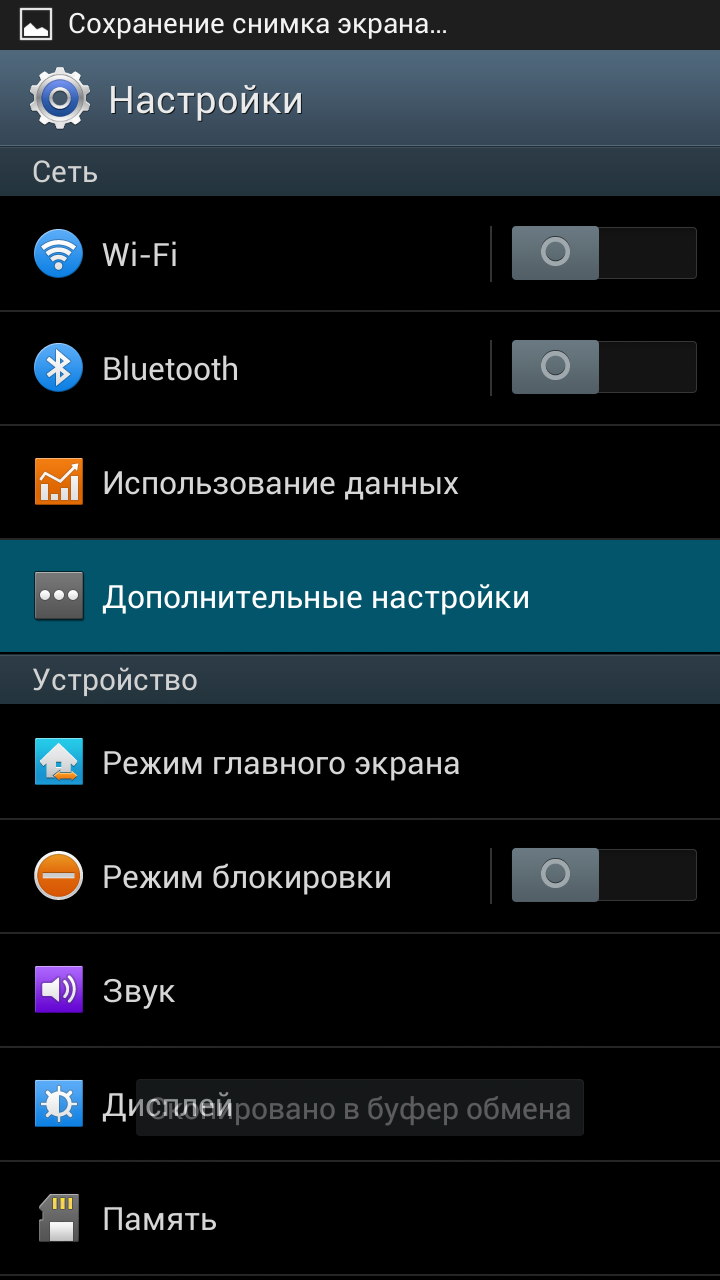720x1280 pixels.
Task: Open Память settings
Action: [x=360, y=1219]
